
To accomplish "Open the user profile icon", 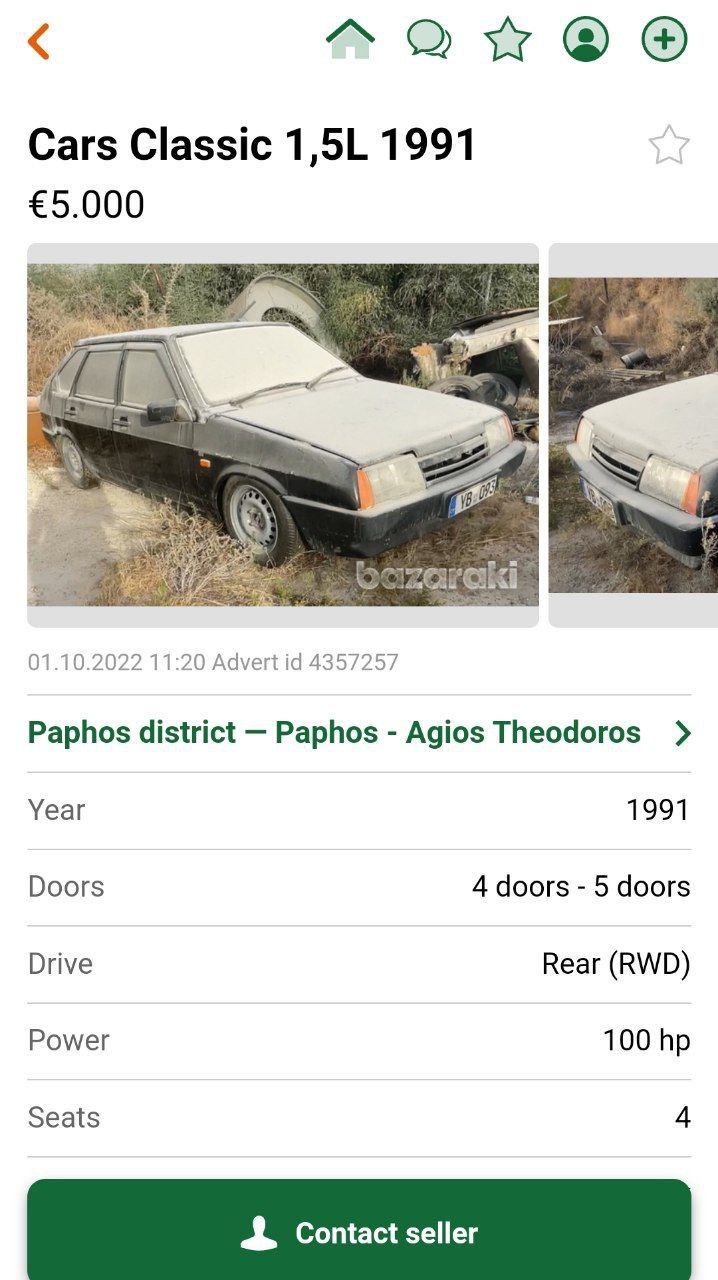I will point(586,40).
